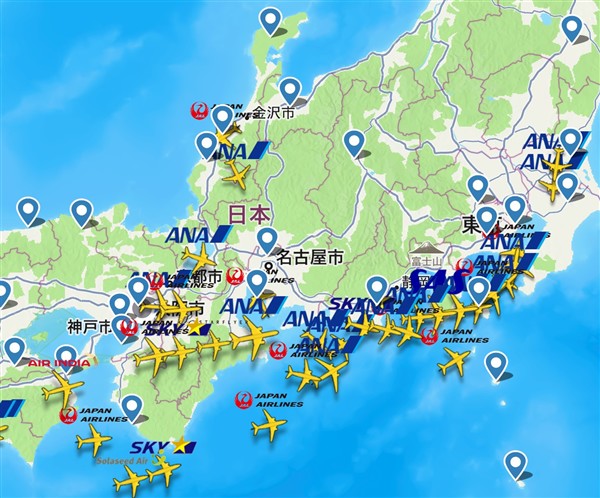The height and width of the screenshot is (498, 600).
Task: Tap the airport pin beside 名古屋市
Action: (x=267, y=240)
